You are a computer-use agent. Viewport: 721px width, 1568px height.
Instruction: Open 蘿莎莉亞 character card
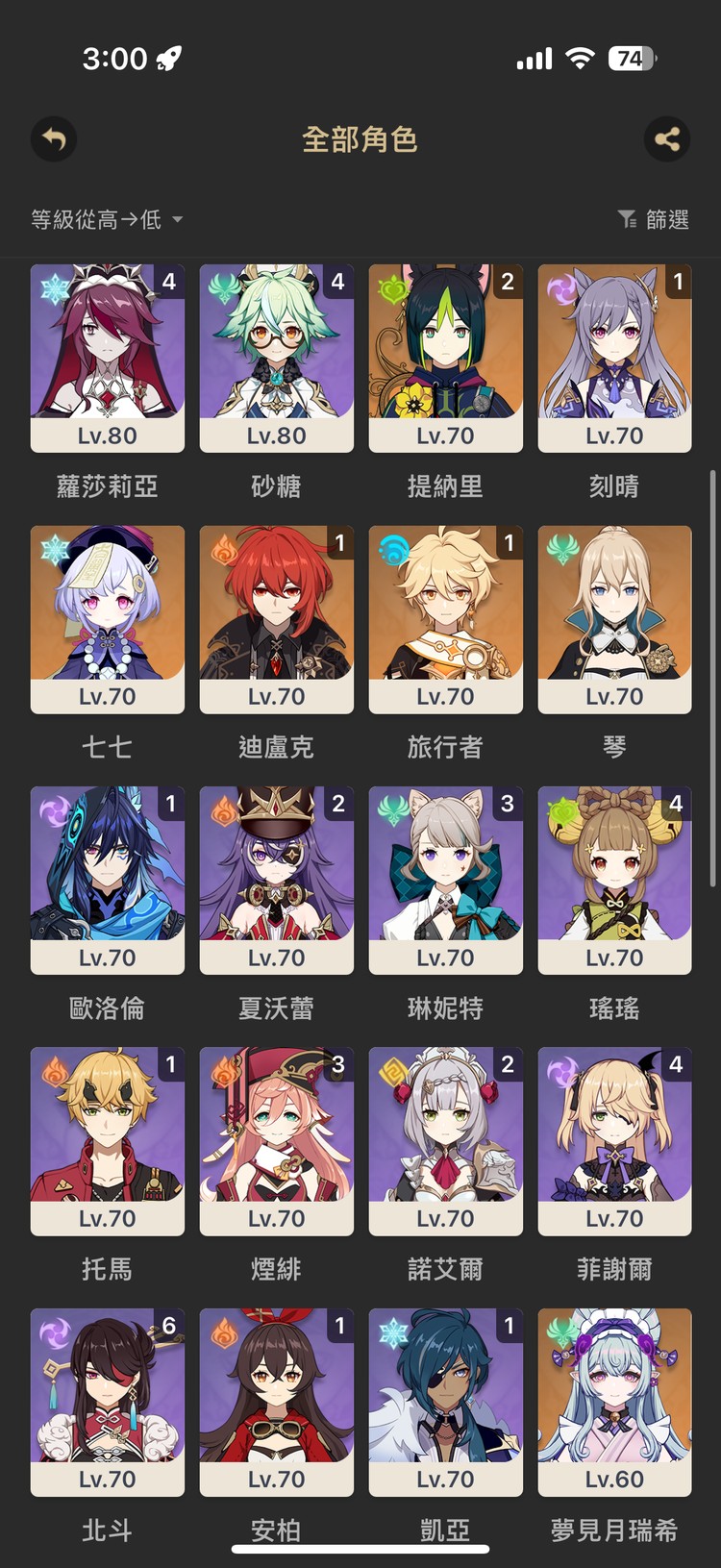(108, 358)
